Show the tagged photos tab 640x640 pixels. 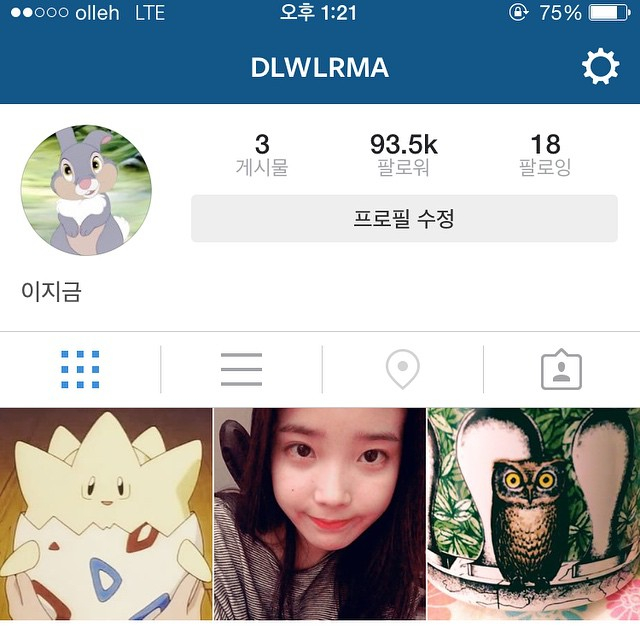(x=561, y=369)
